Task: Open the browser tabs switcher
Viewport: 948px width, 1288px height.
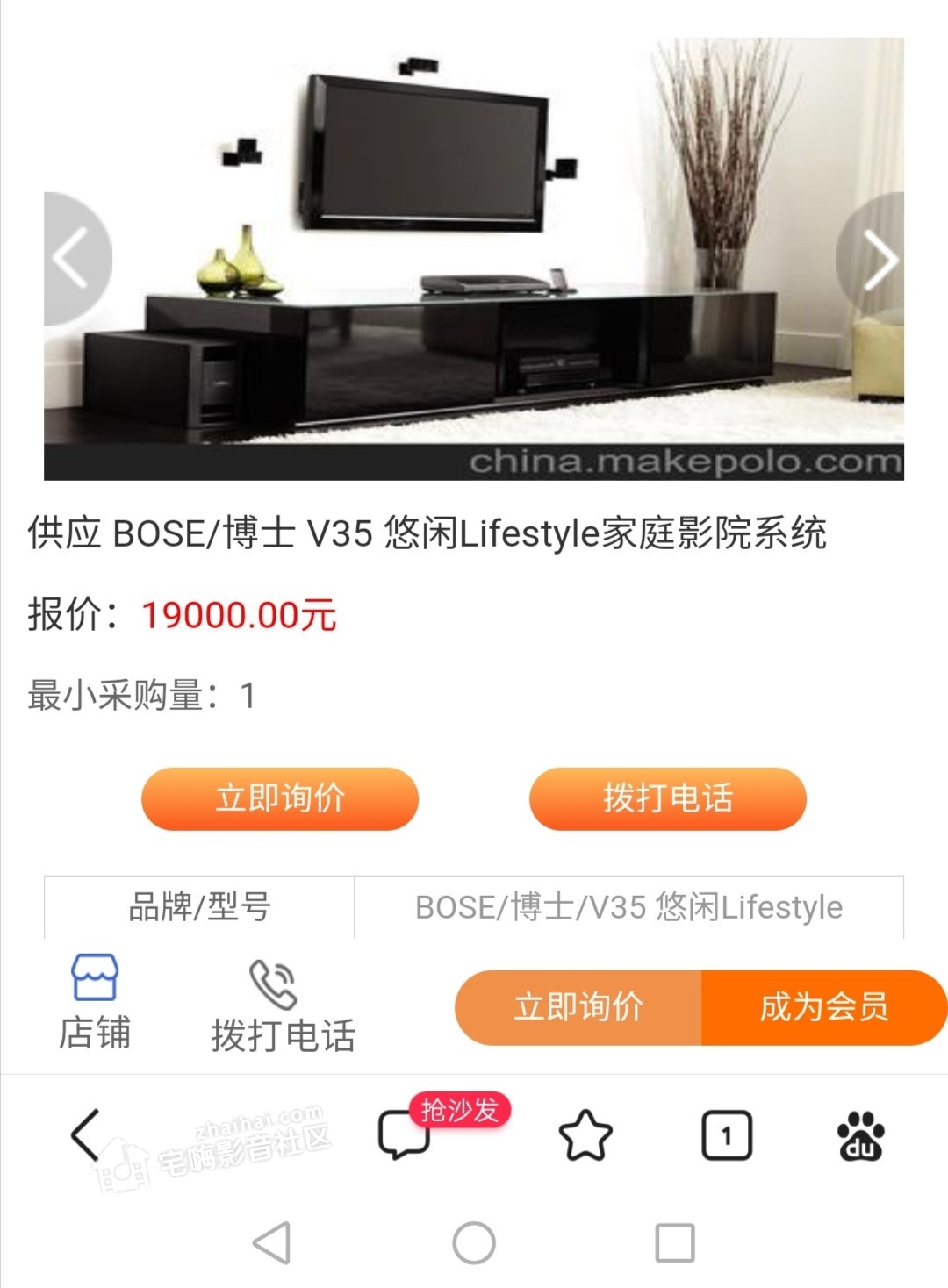Action: pyautogui.click(x=727, y=1135)
